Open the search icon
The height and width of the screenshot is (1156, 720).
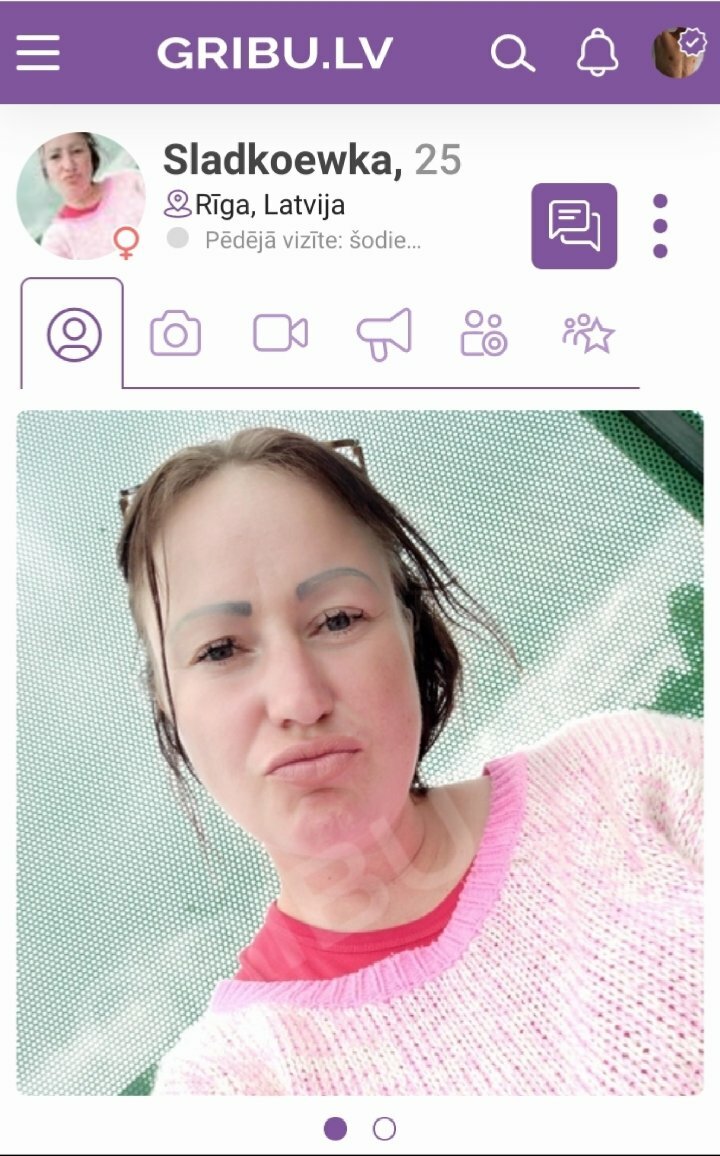512,53
